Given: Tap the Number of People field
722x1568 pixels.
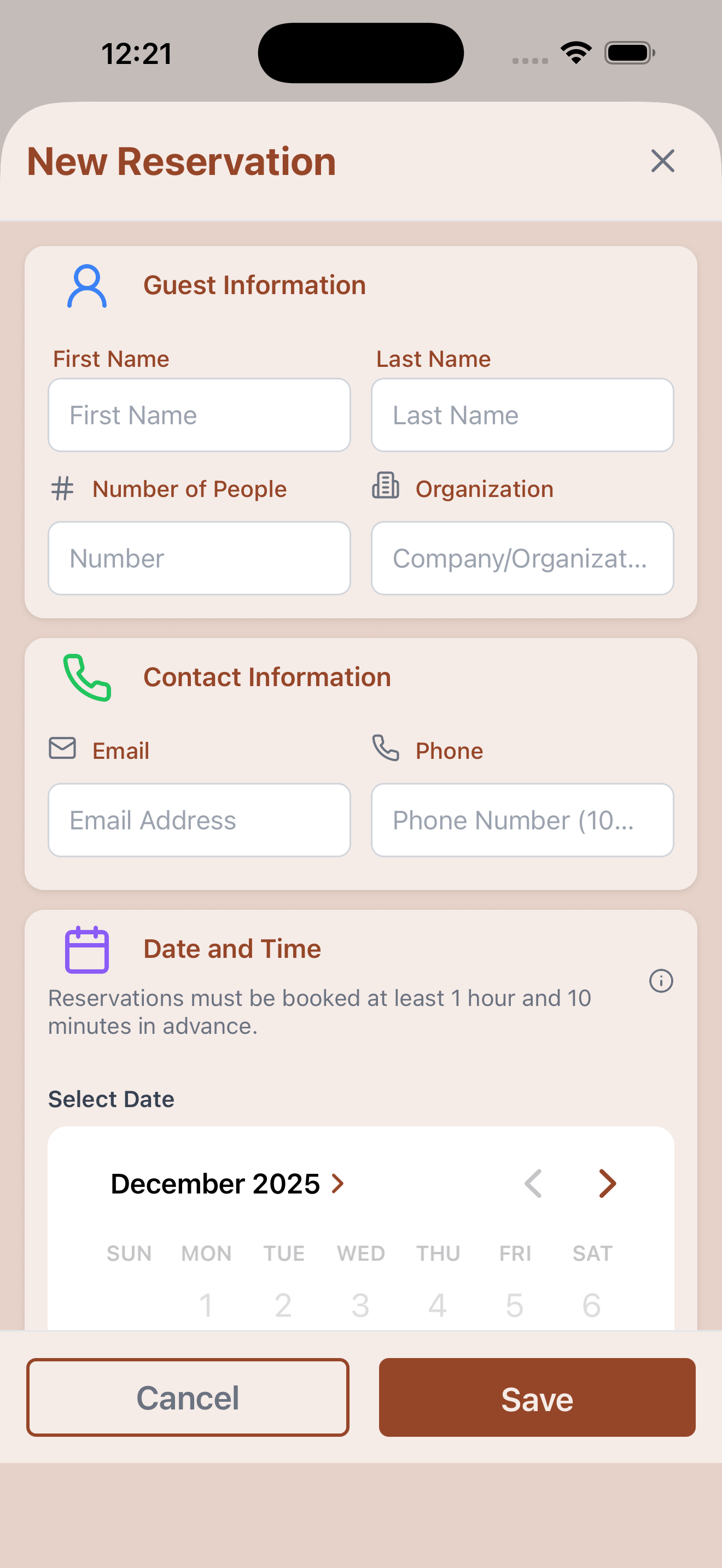Looking at the screenshot, I should pos(199,558).
